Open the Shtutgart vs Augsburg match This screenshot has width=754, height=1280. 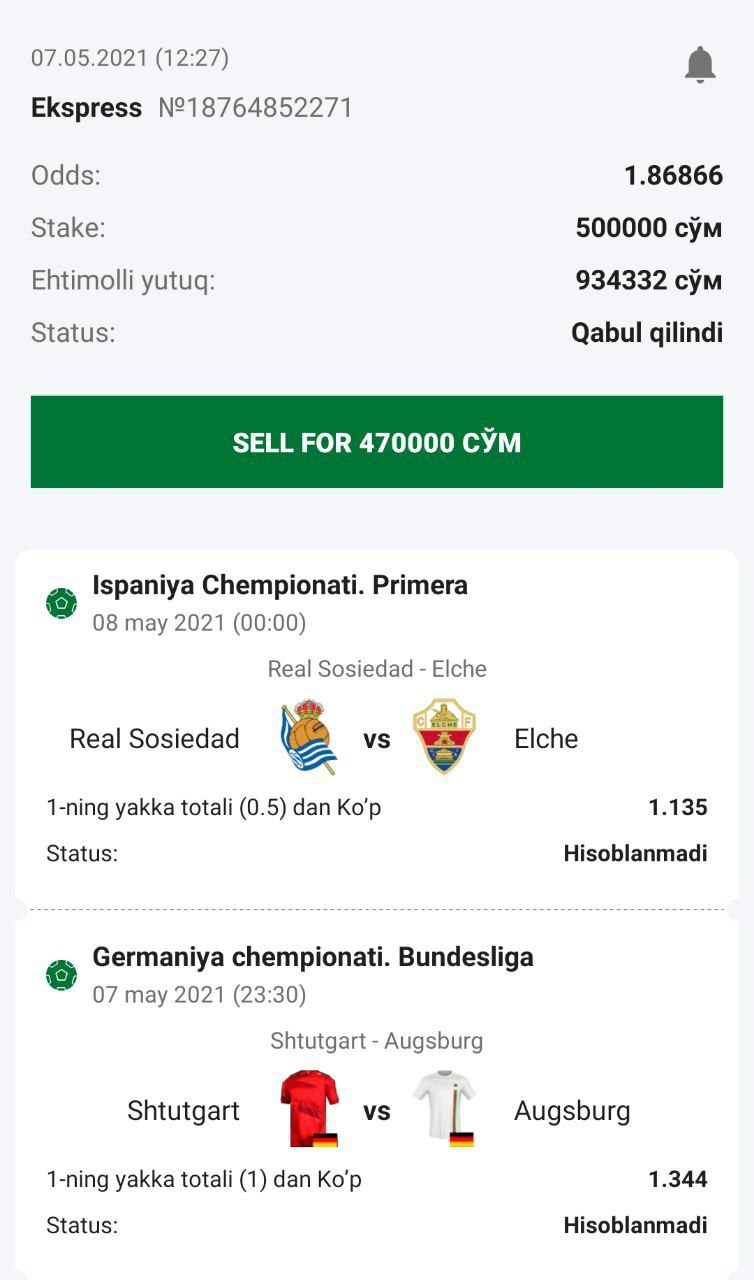pyautogui.click(x=377, y=1110)
